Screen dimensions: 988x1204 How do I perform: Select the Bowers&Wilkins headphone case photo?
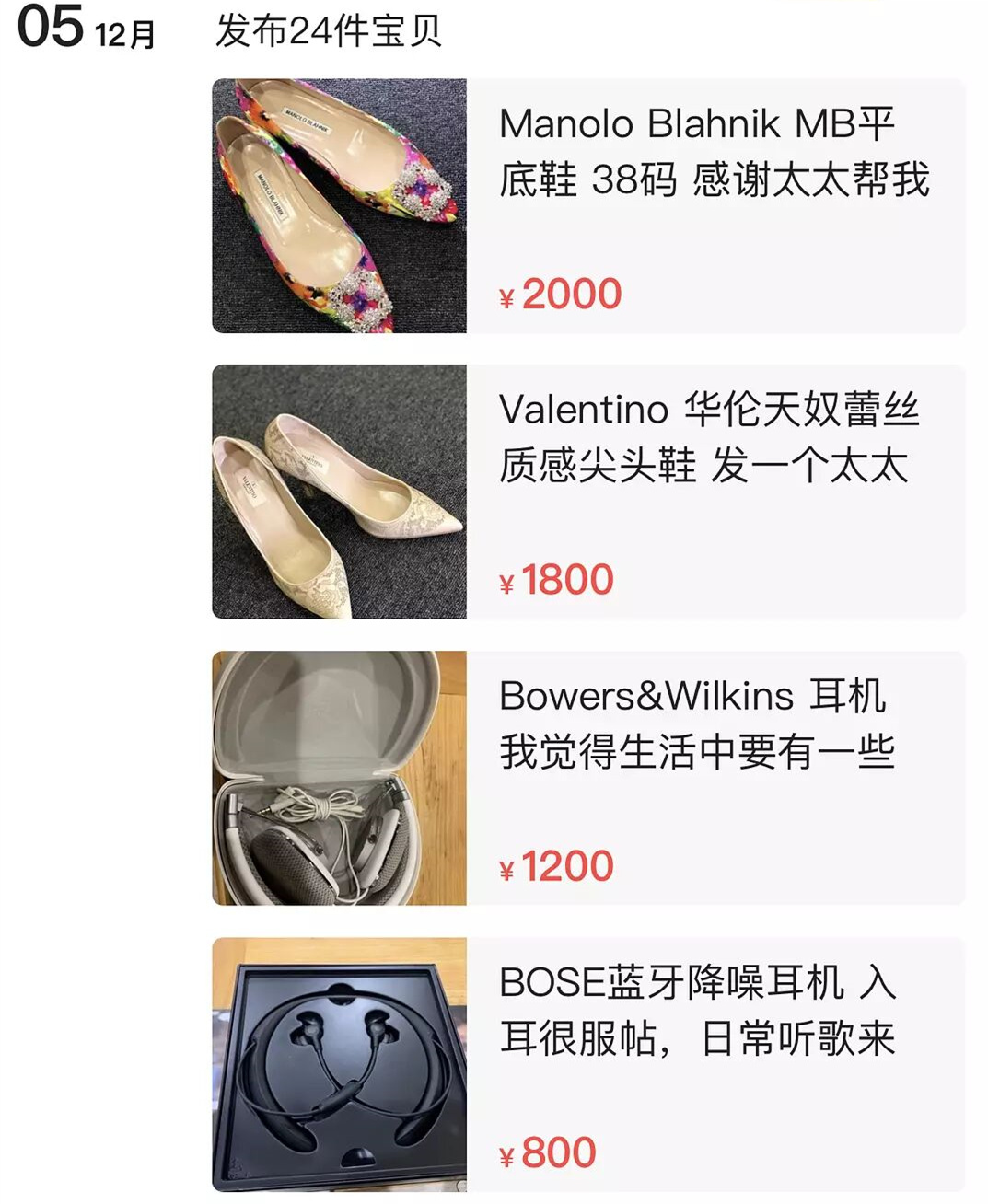point(341,773)
